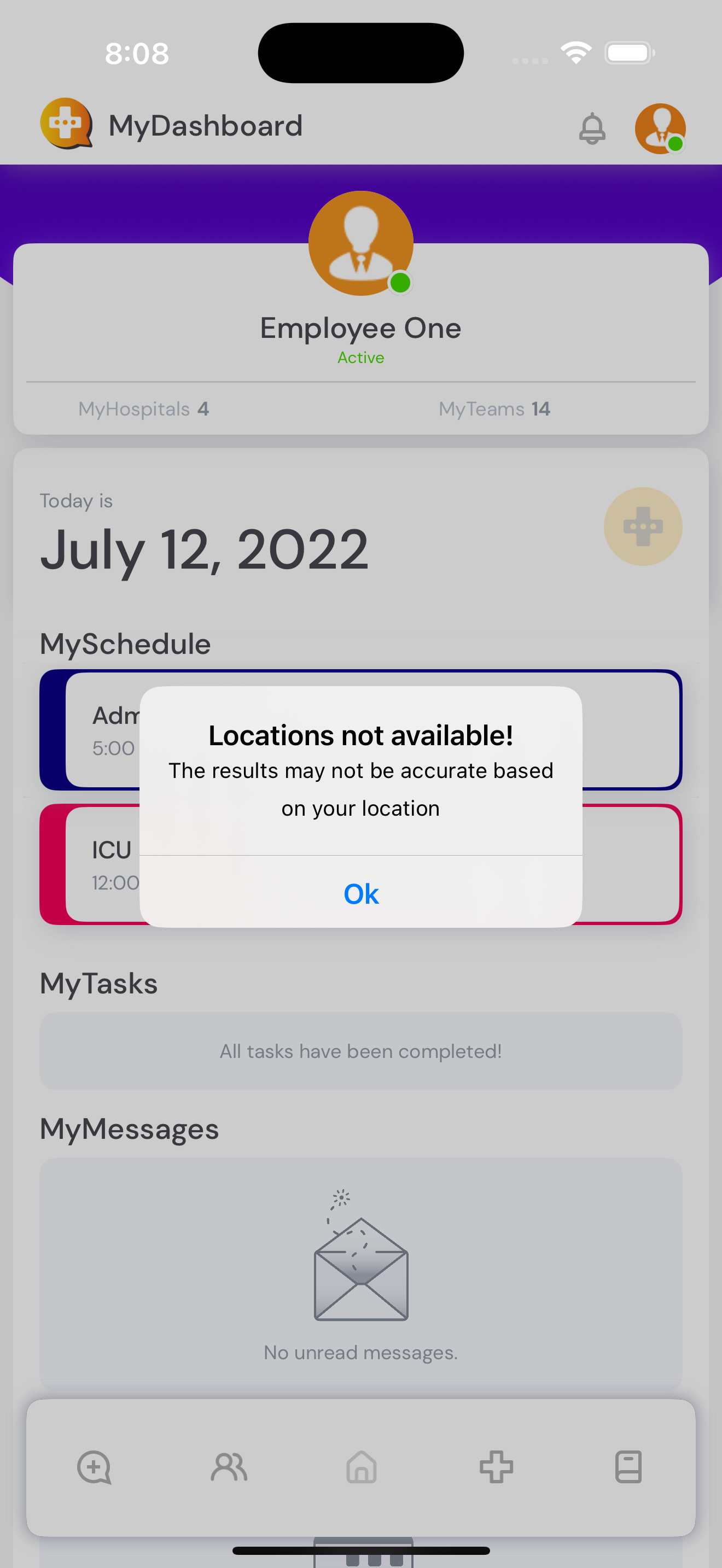722x1568 pixels.
Task: Switch to the teams people tab
Action: click(228, 1467)
